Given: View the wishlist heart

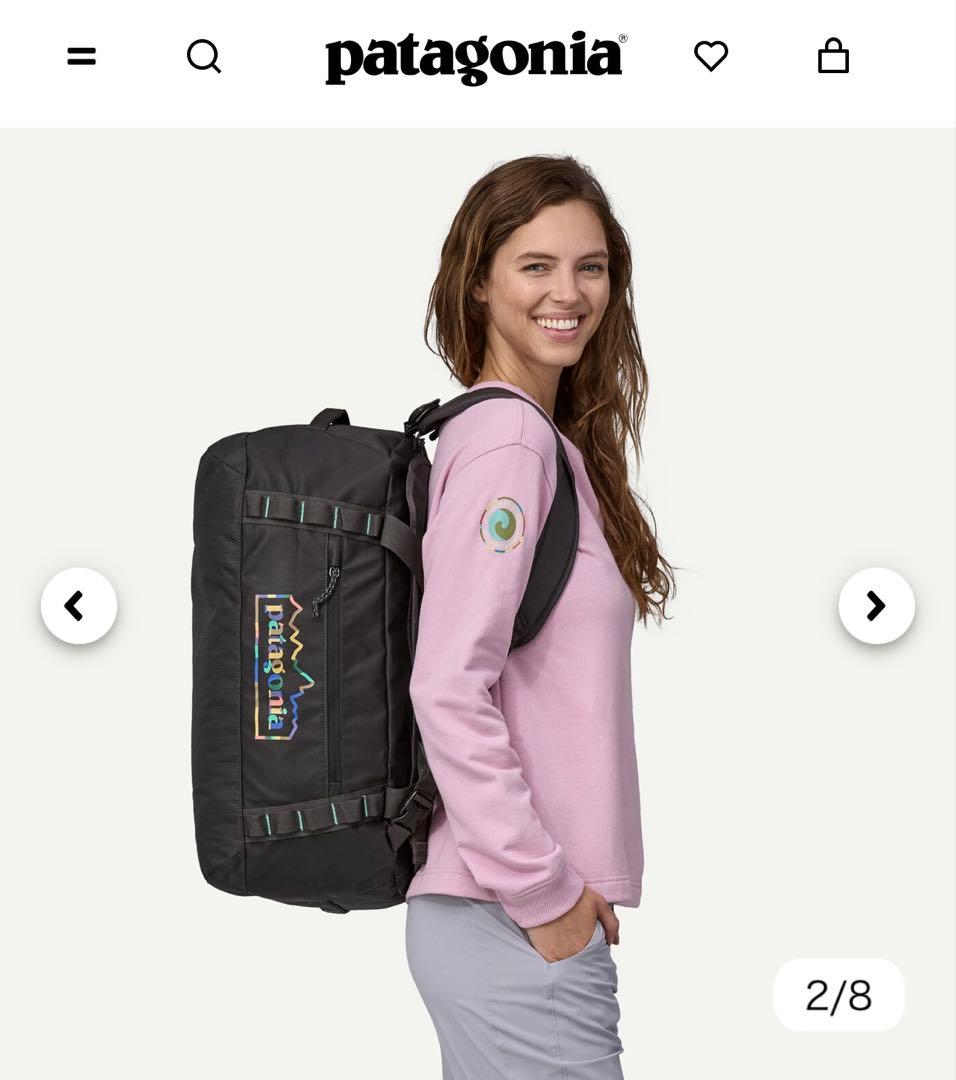Looking at the screenshot, I should point(711,57).
